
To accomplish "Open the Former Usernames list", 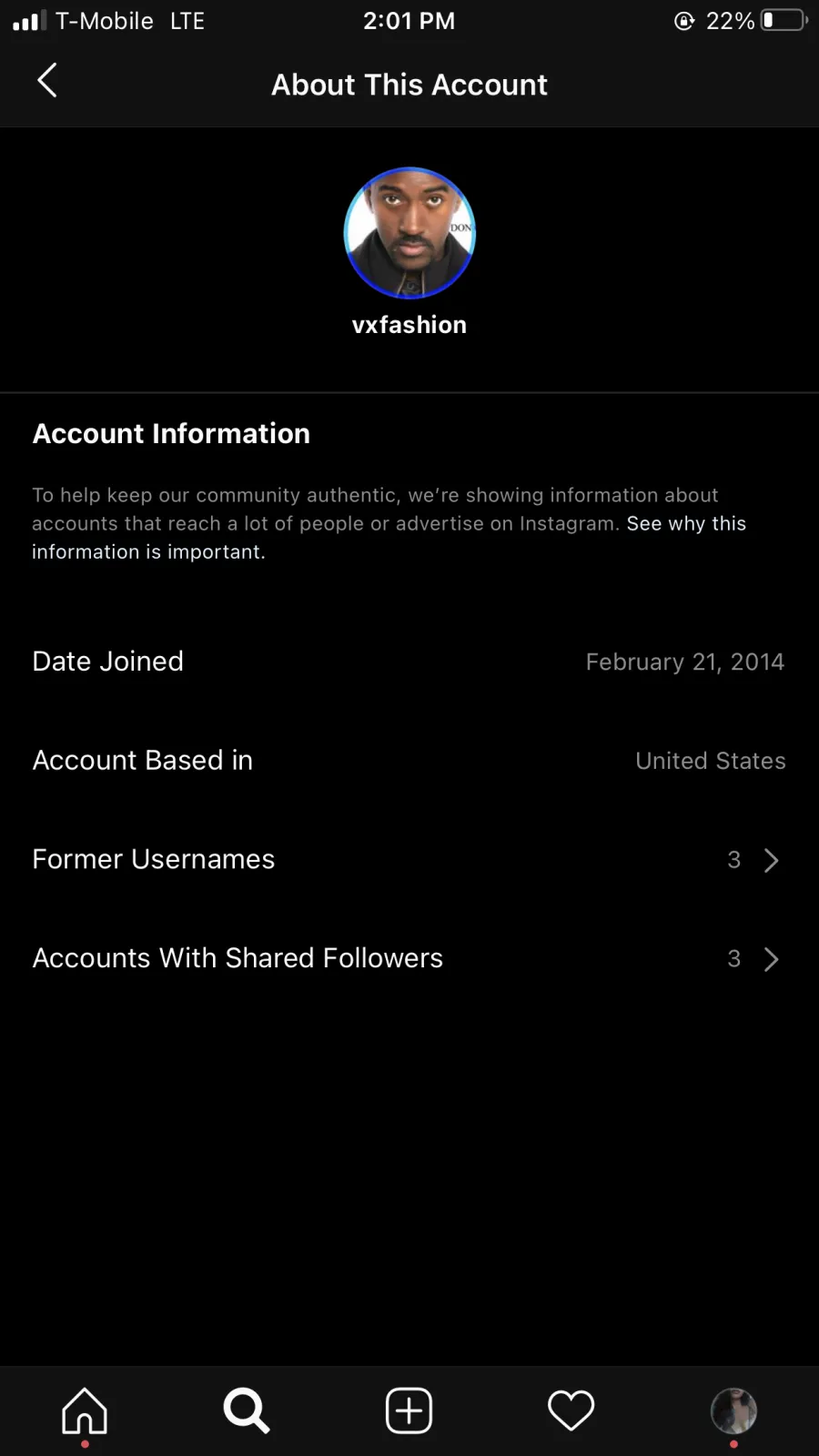I will (409, 859).
